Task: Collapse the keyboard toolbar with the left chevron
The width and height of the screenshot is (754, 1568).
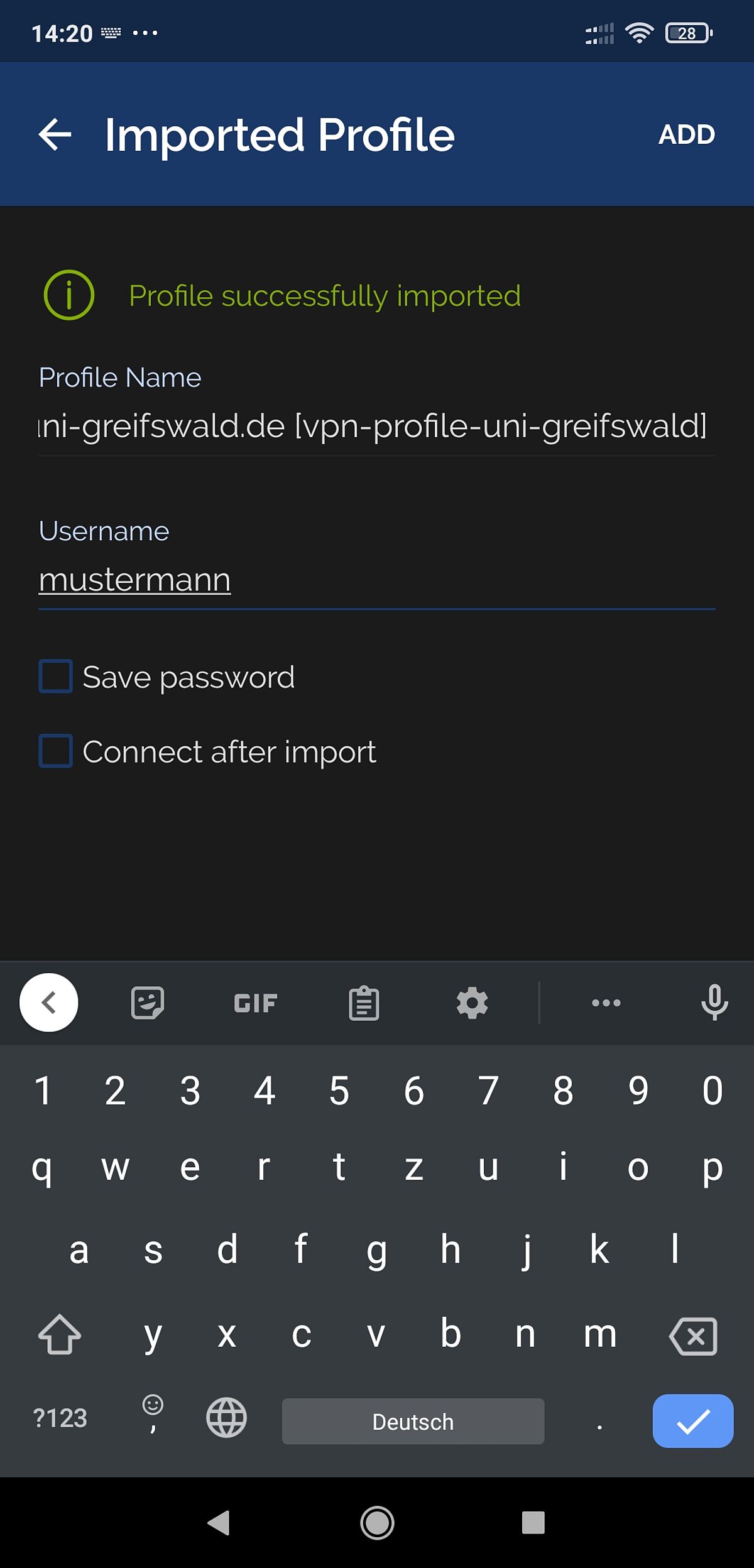Action: (49, 1003)
